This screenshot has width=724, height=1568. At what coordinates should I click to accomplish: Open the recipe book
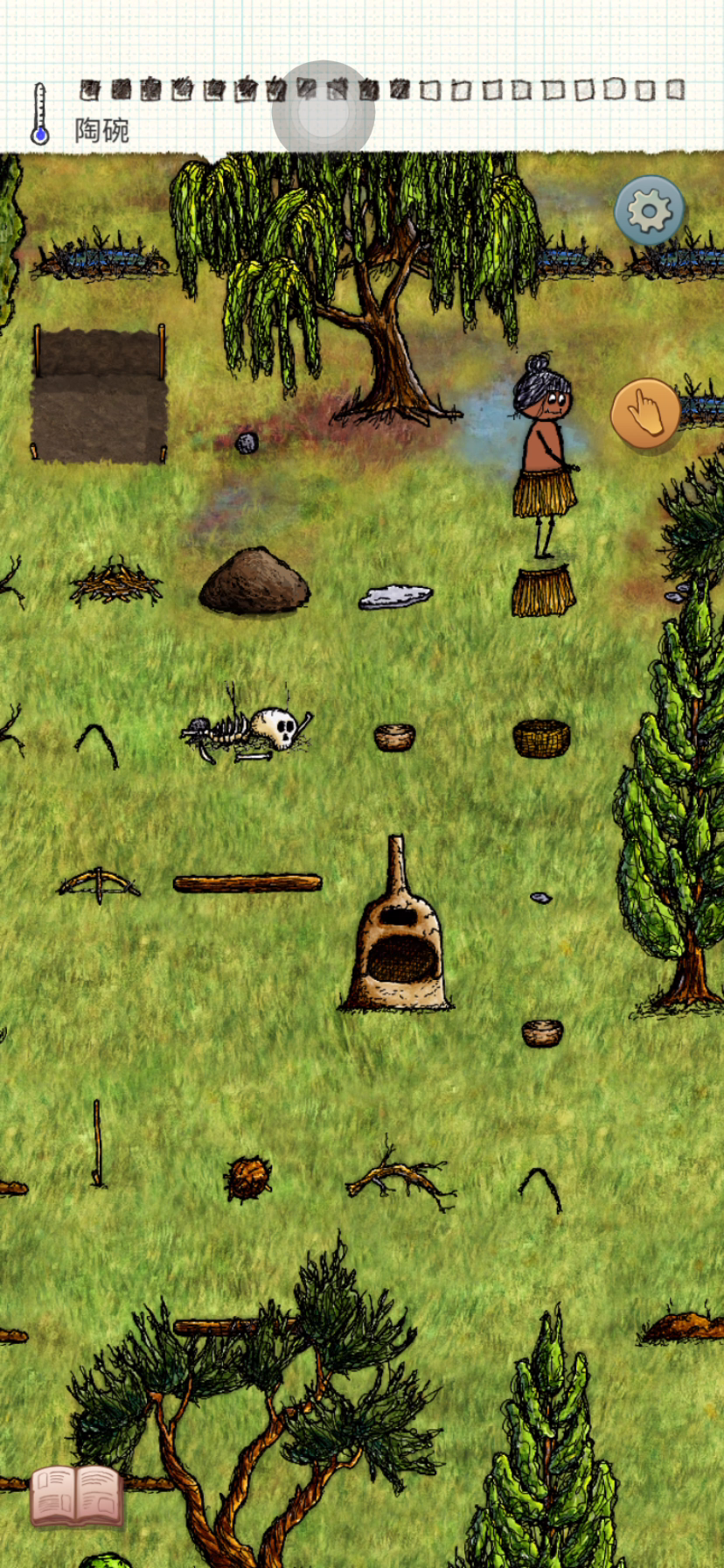(x=76, y=1497)
